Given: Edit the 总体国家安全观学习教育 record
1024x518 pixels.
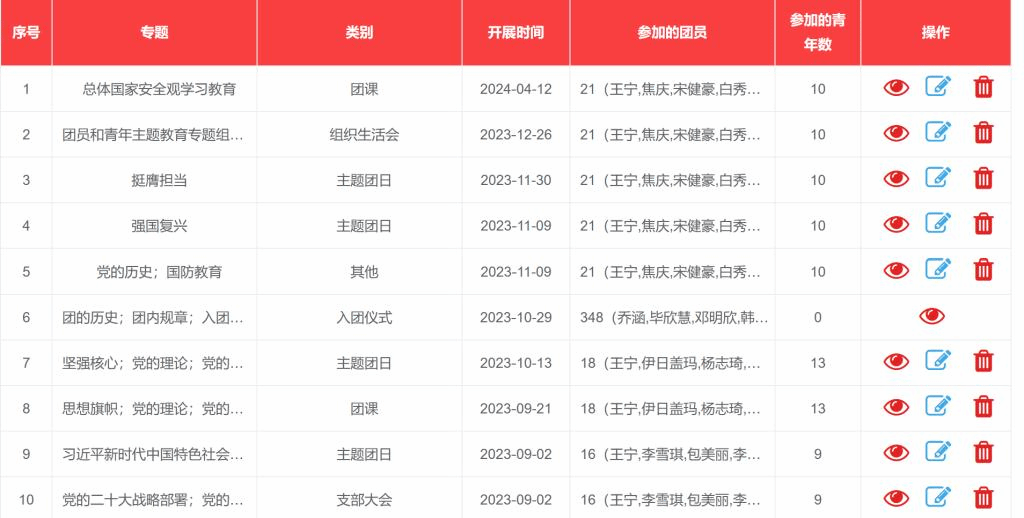Looking at the screenshot, I should tap(937, 87).
